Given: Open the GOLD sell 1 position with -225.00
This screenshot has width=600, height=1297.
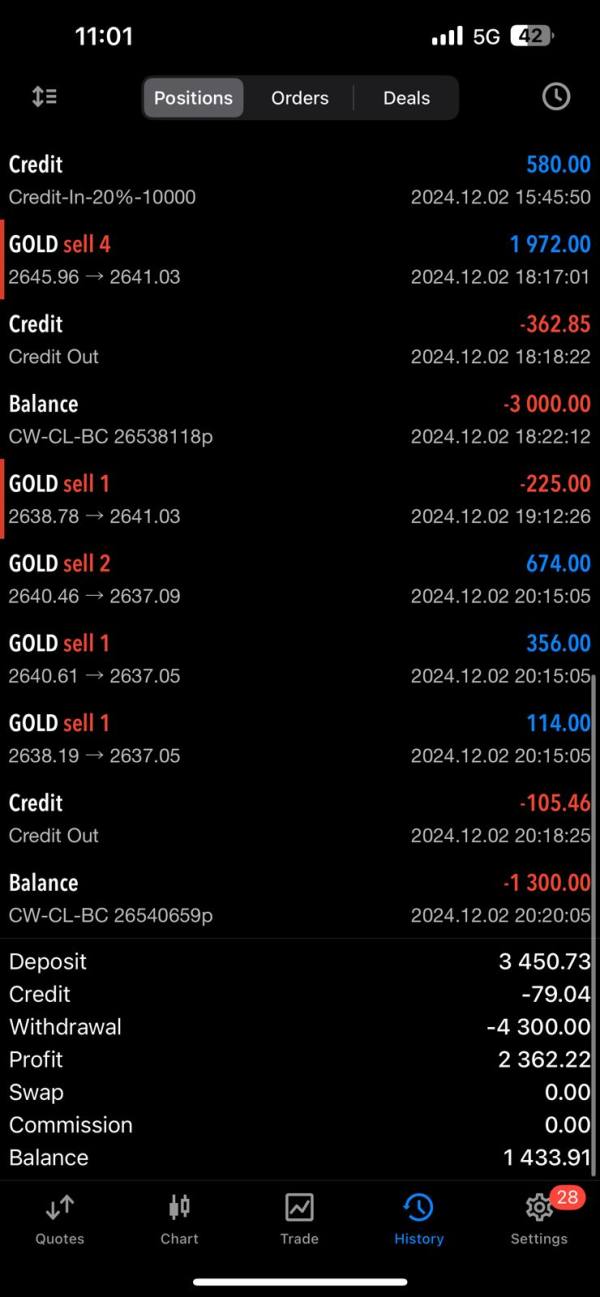Looking at the screenshot, I should tap(300, 499).
